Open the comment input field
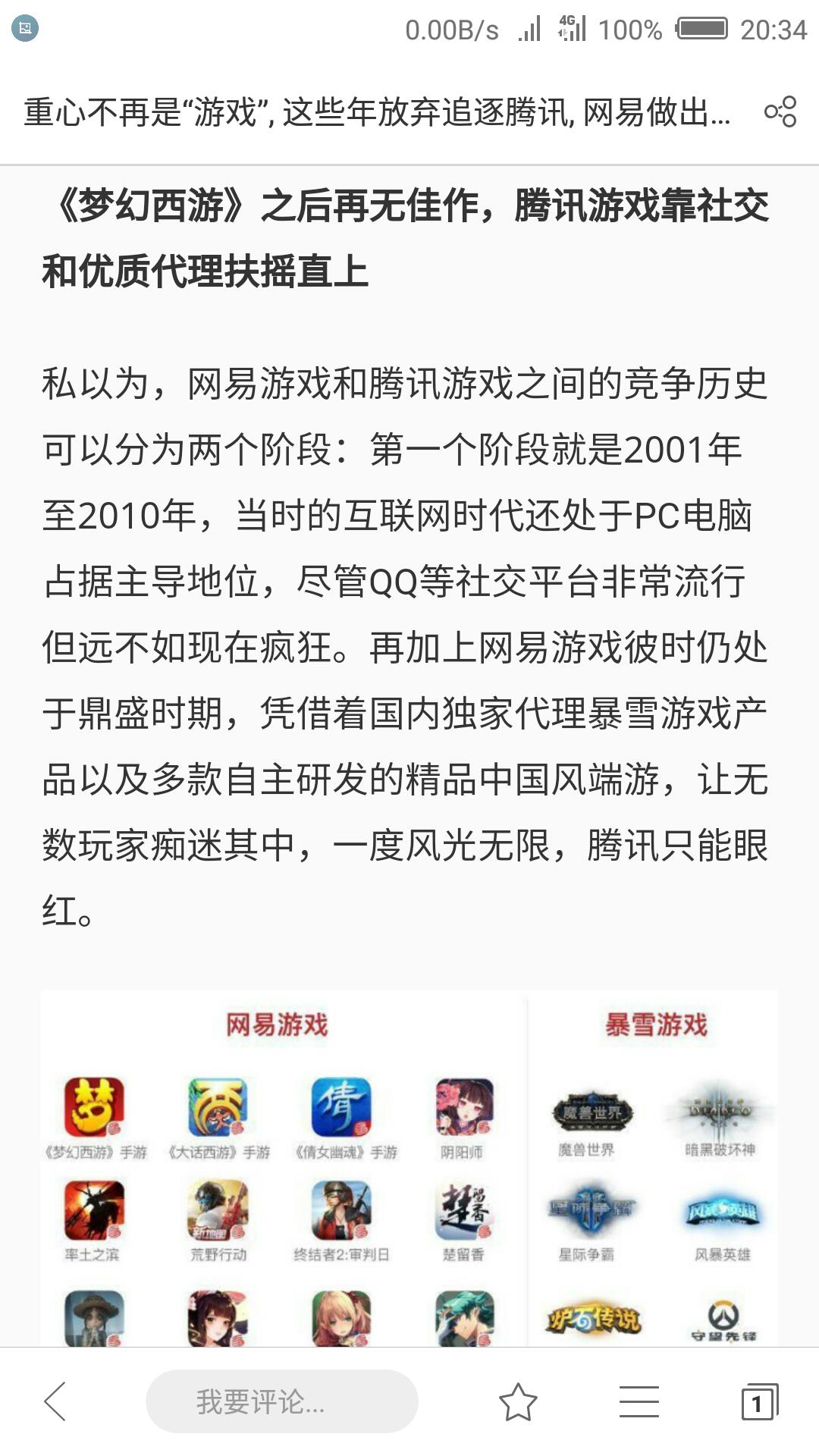819x1456 pixels. coord(281,1401)
